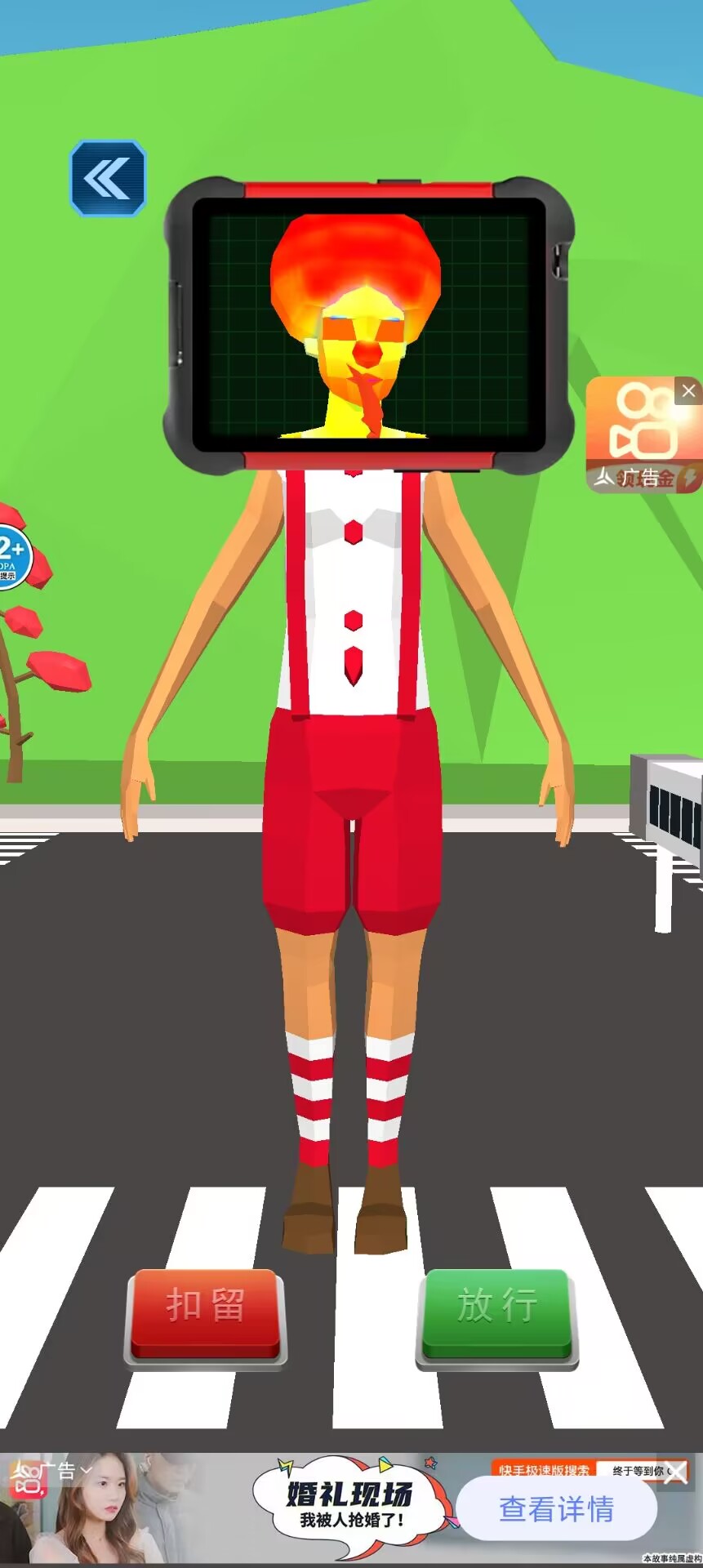Dismiss the bottom banner ad

pyautogui.click(x=676, y=1472)
